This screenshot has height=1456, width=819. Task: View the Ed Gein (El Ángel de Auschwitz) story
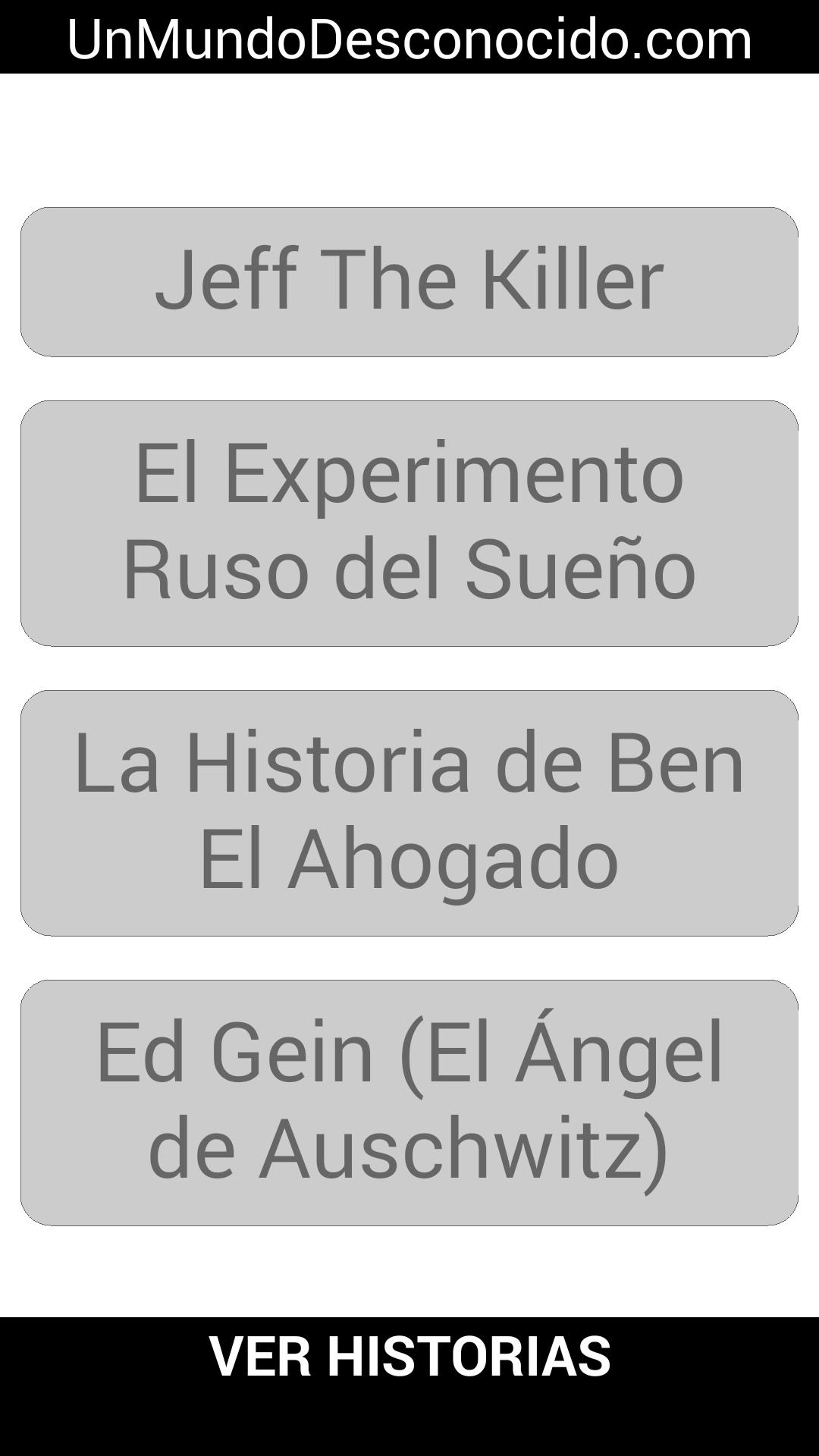[x=409, y=1096]
